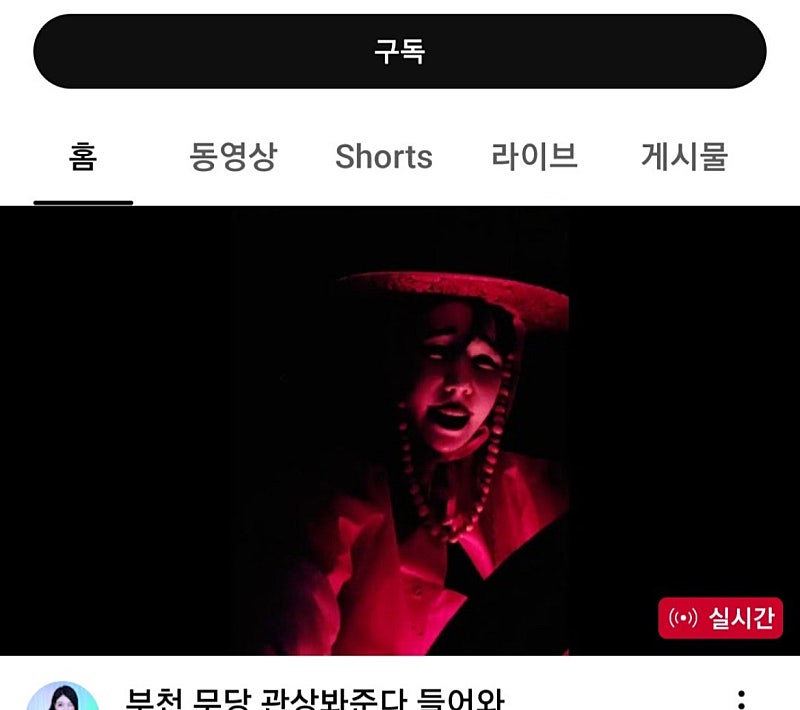Viewport: 800px width, 710px height.
Task: Tap the 구독 subscribe button
Action: click(400, 51)
